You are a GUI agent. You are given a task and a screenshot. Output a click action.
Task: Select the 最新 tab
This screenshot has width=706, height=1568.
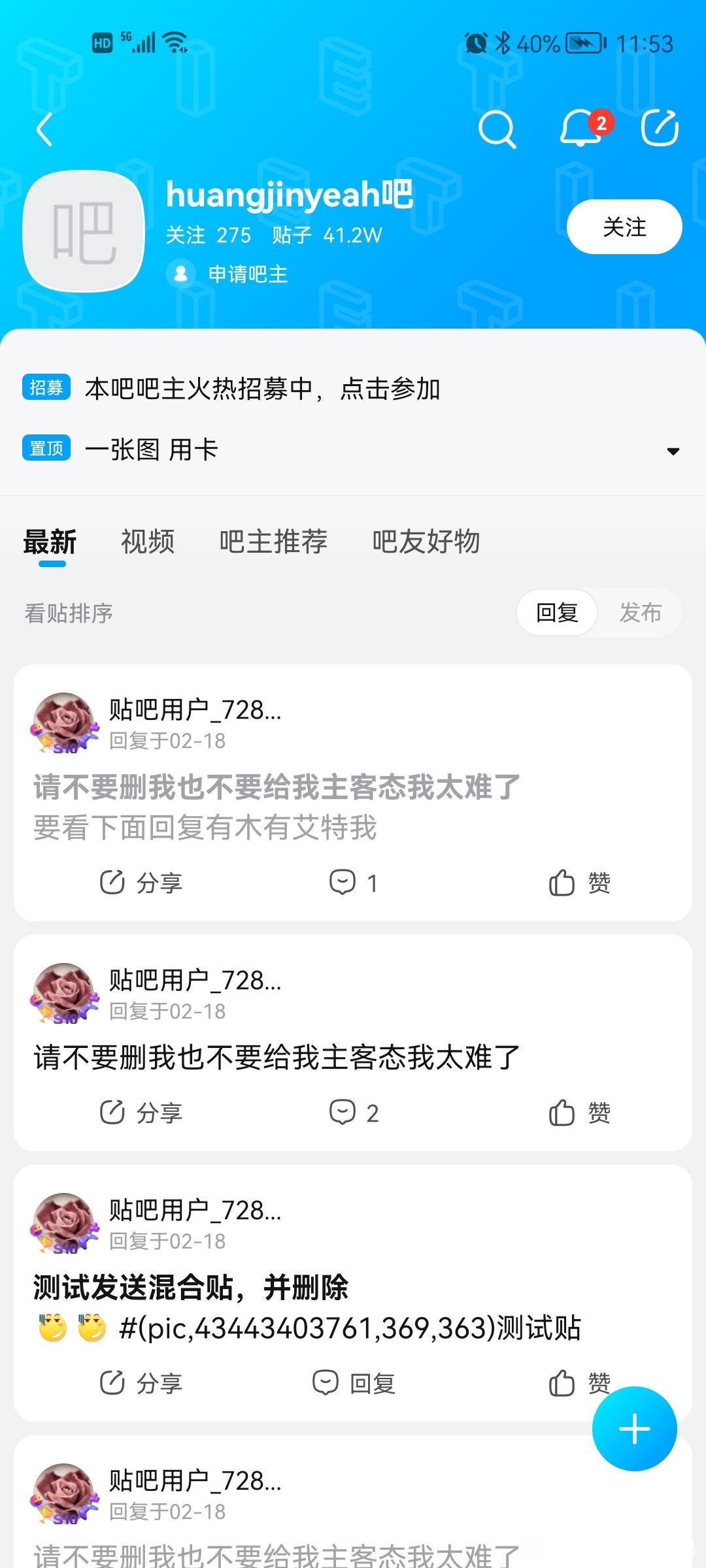pos(50,542)
